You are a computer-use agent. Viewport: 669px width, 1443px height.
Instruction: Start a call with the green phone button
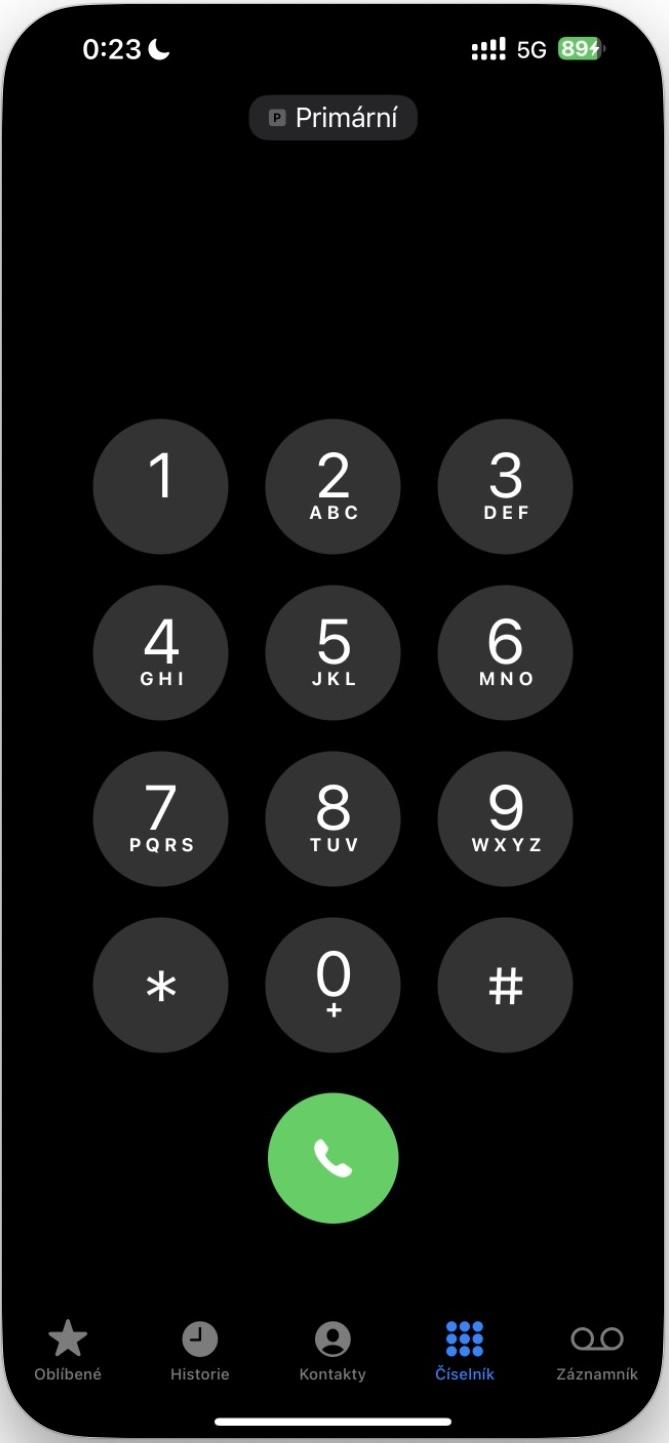[333, 1158]
